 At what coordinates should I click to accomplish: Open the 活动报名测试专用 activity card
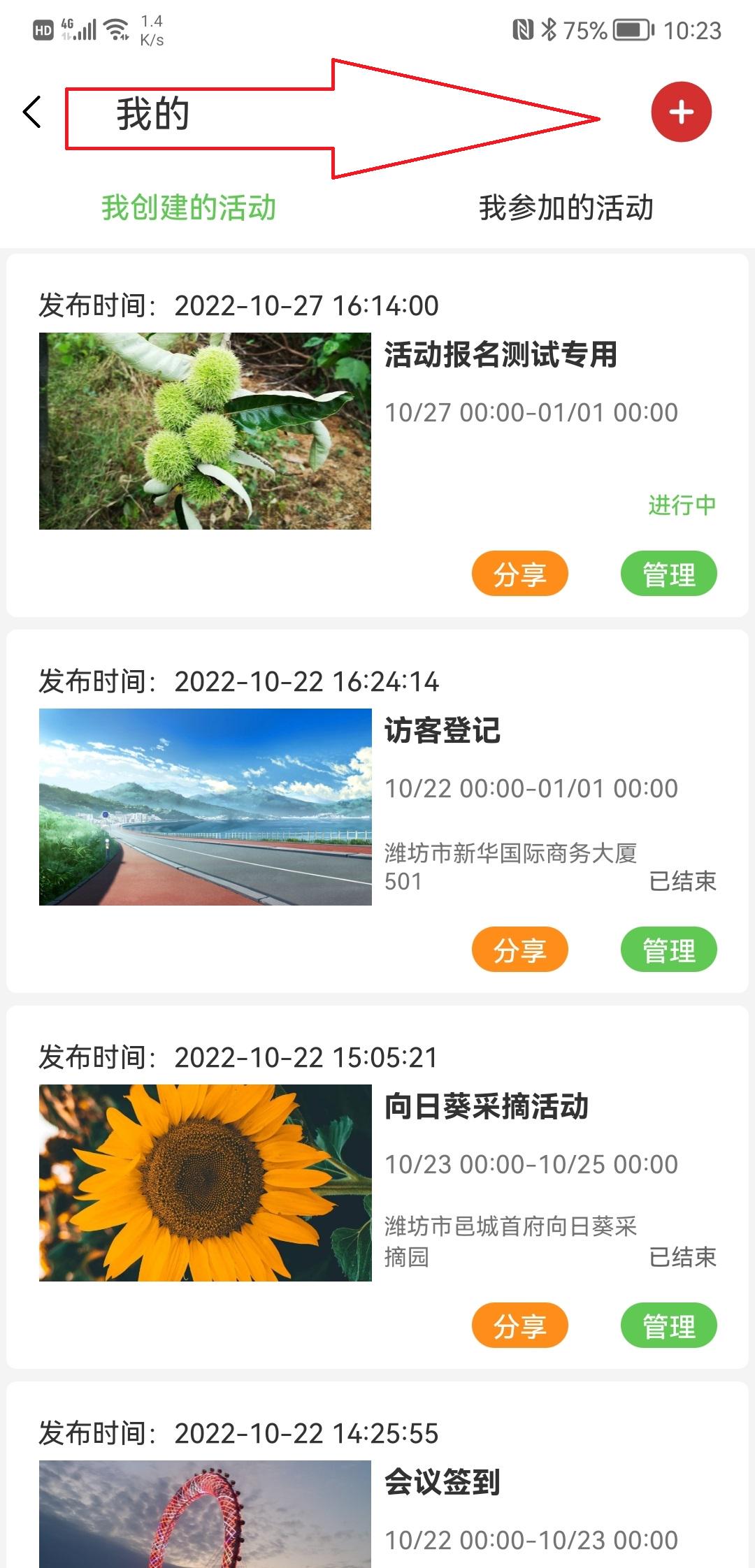pyautogui.click(x=500, y=355)
